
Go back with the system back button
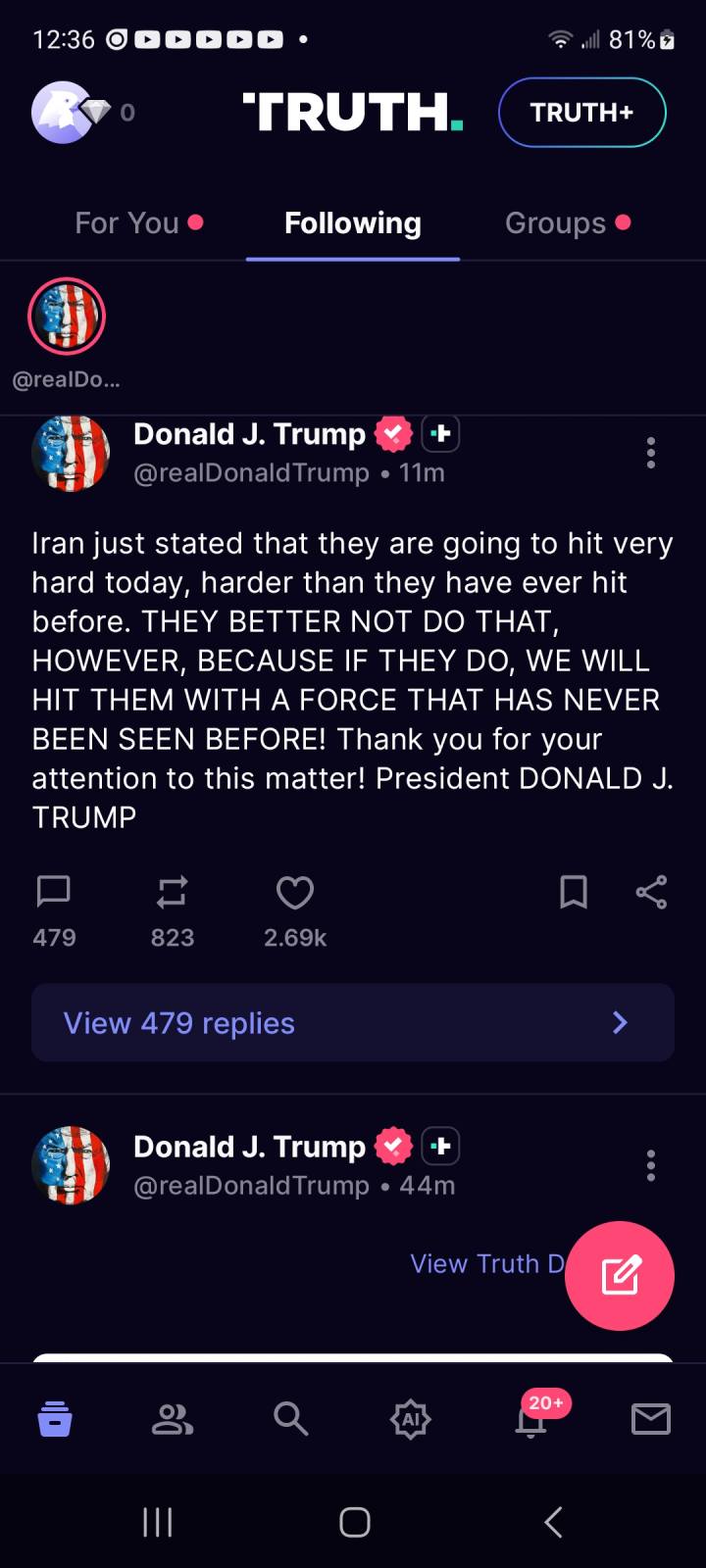point(553,1522)
